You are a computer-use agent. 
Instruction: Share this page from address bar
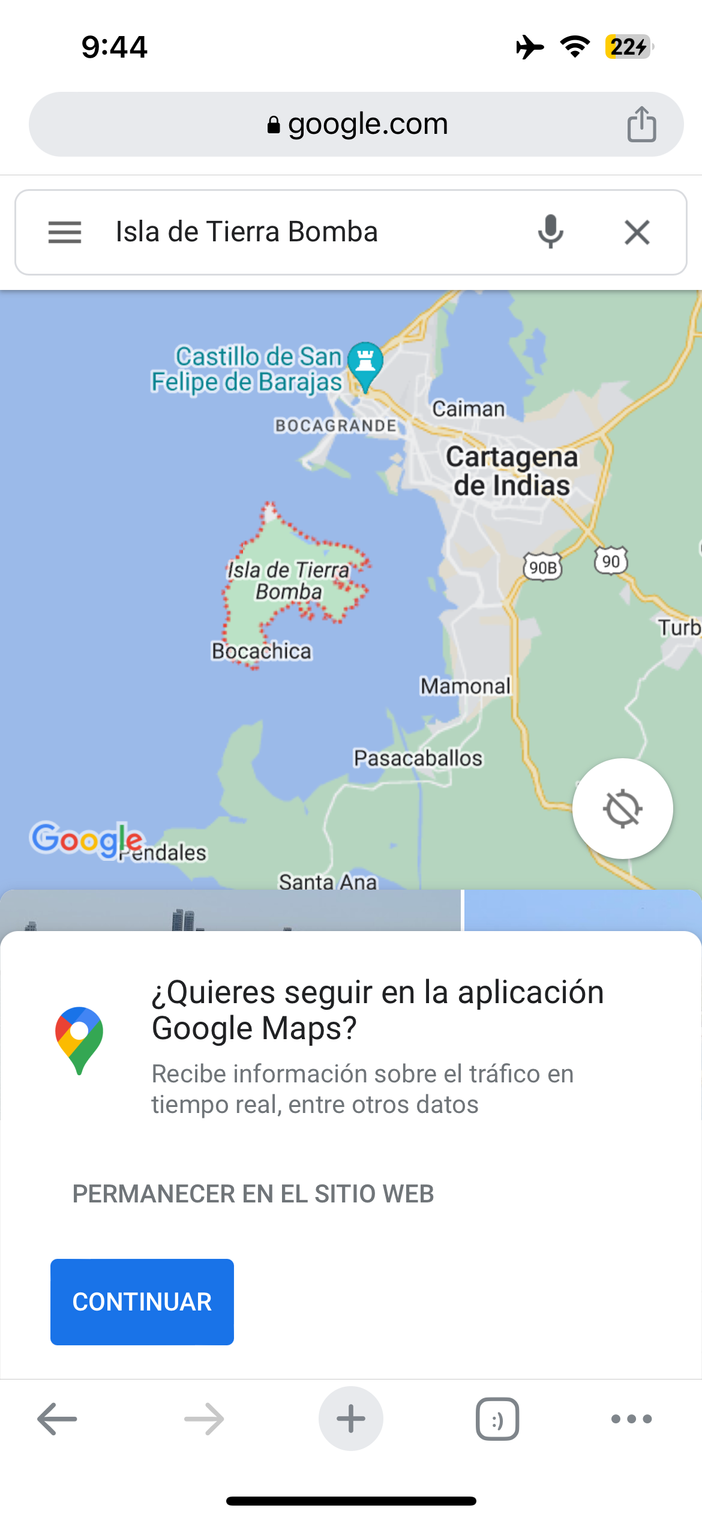(641, 125)
